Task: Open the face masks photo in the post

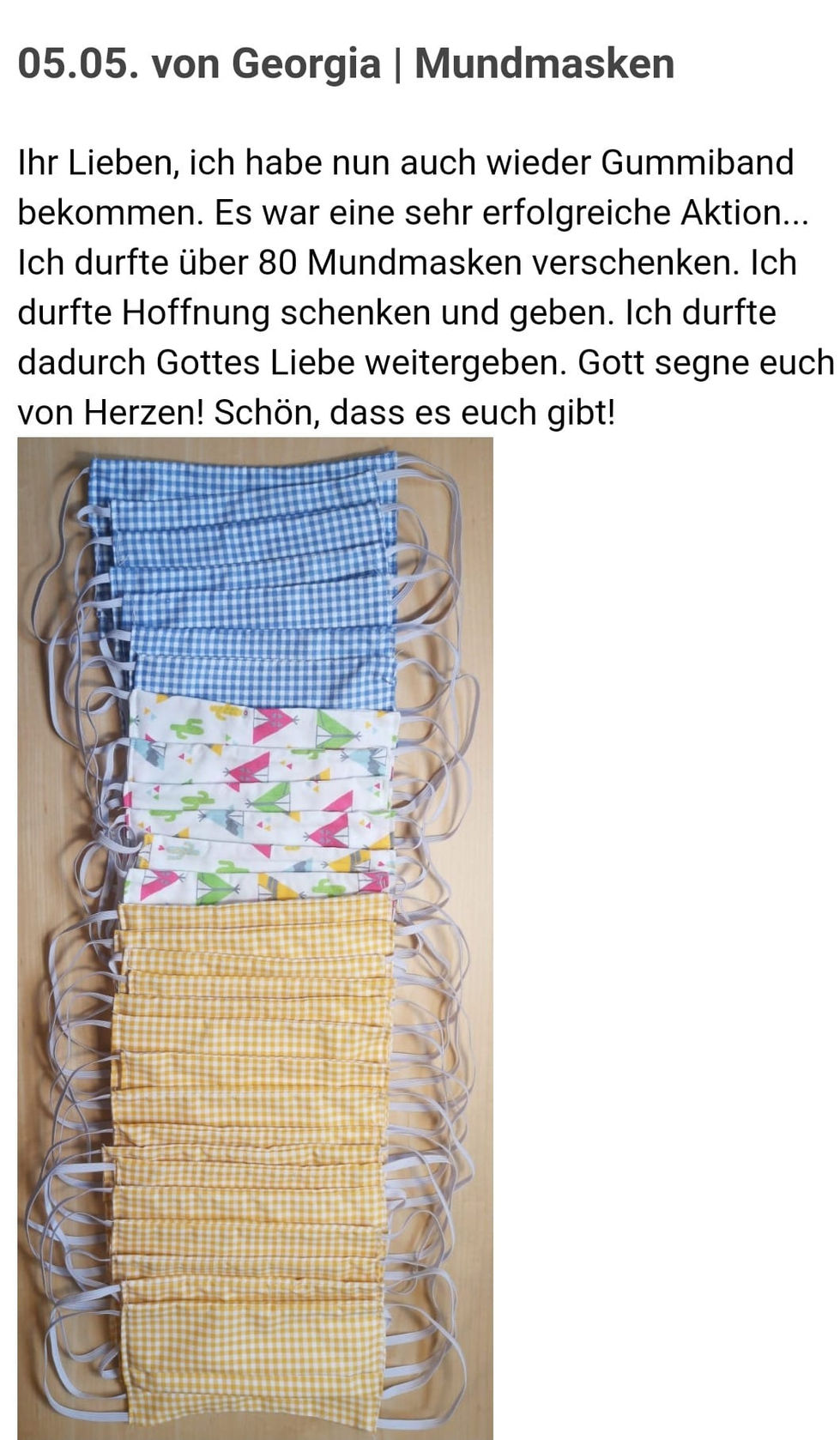Action: [x=255, y=935]
